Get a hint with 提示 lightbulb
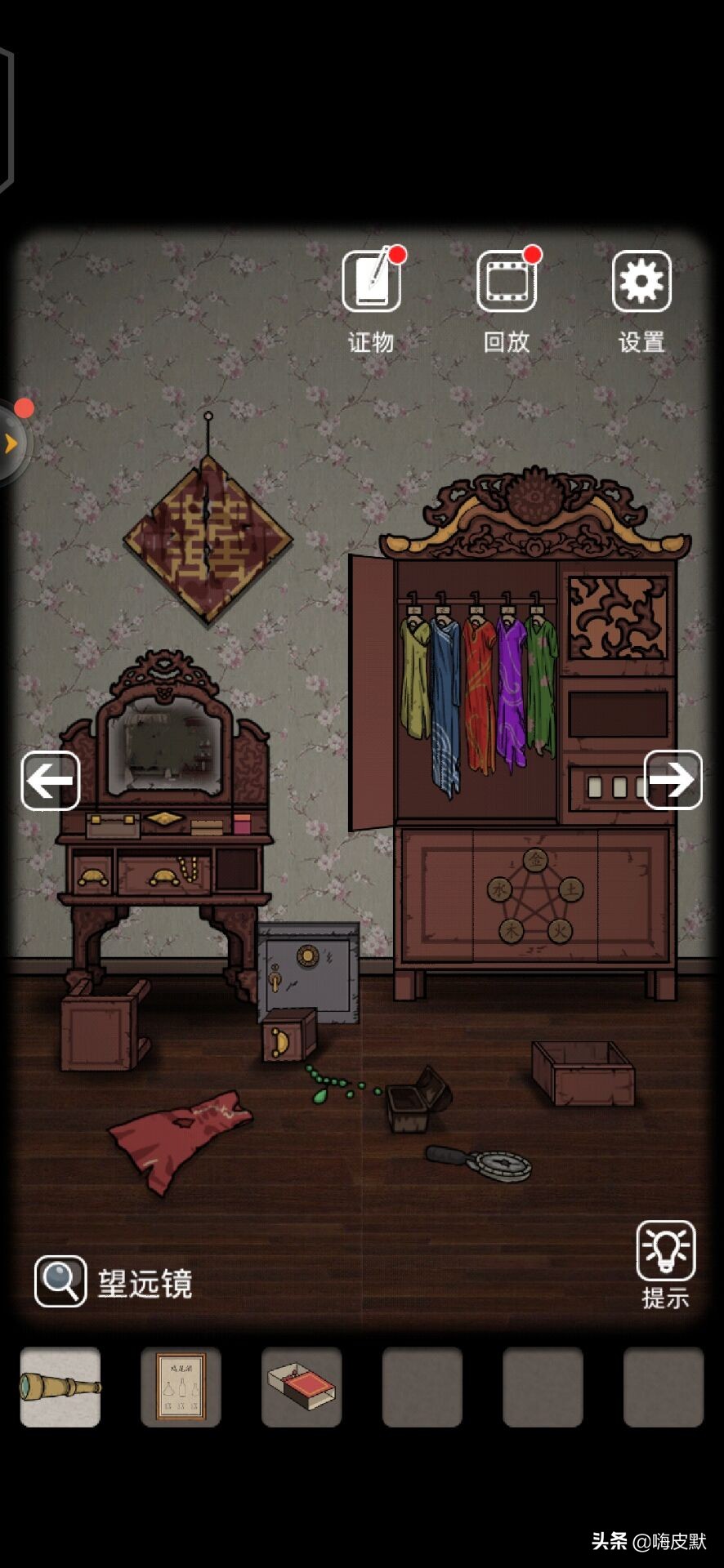This screenshot has width=724, height=1568. point(665,1251)
